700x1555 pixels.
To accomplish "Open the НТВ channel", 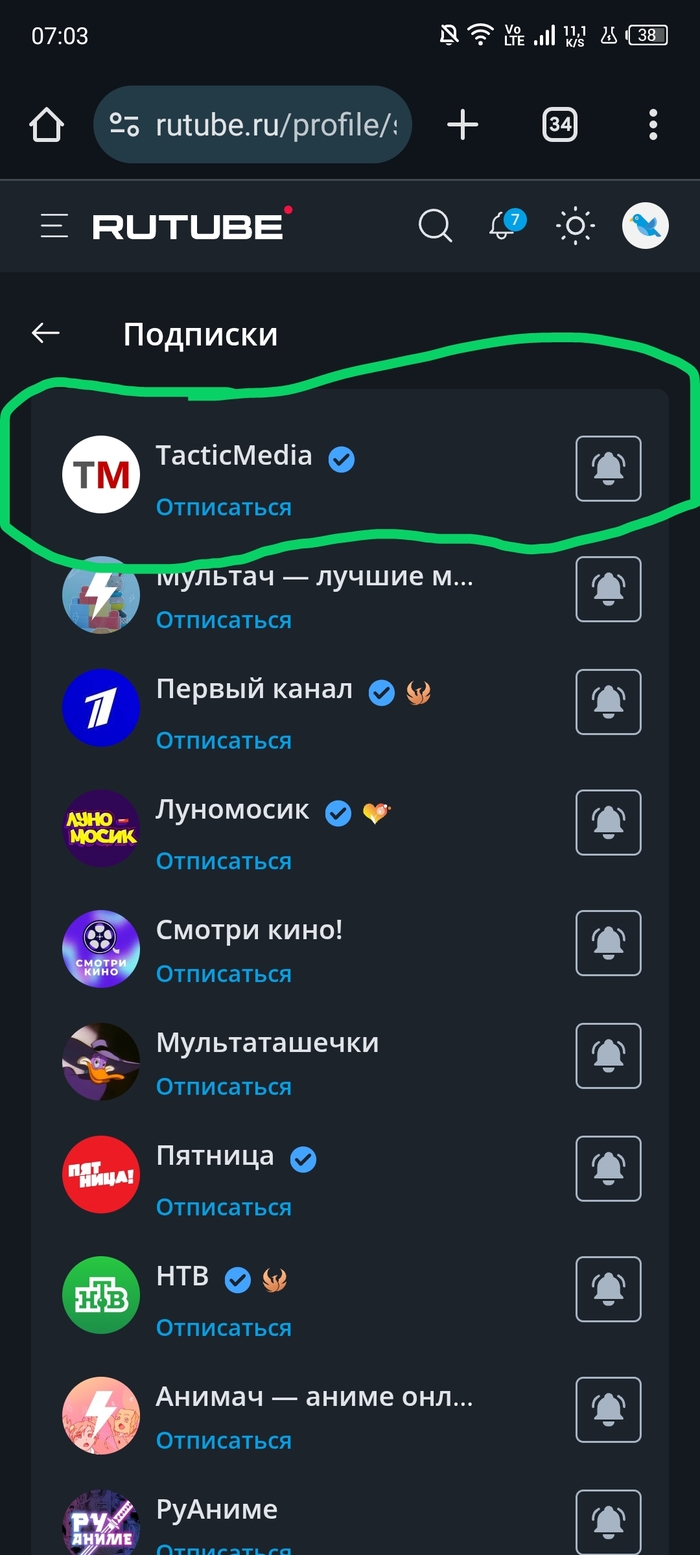I will coord(183,1276).
